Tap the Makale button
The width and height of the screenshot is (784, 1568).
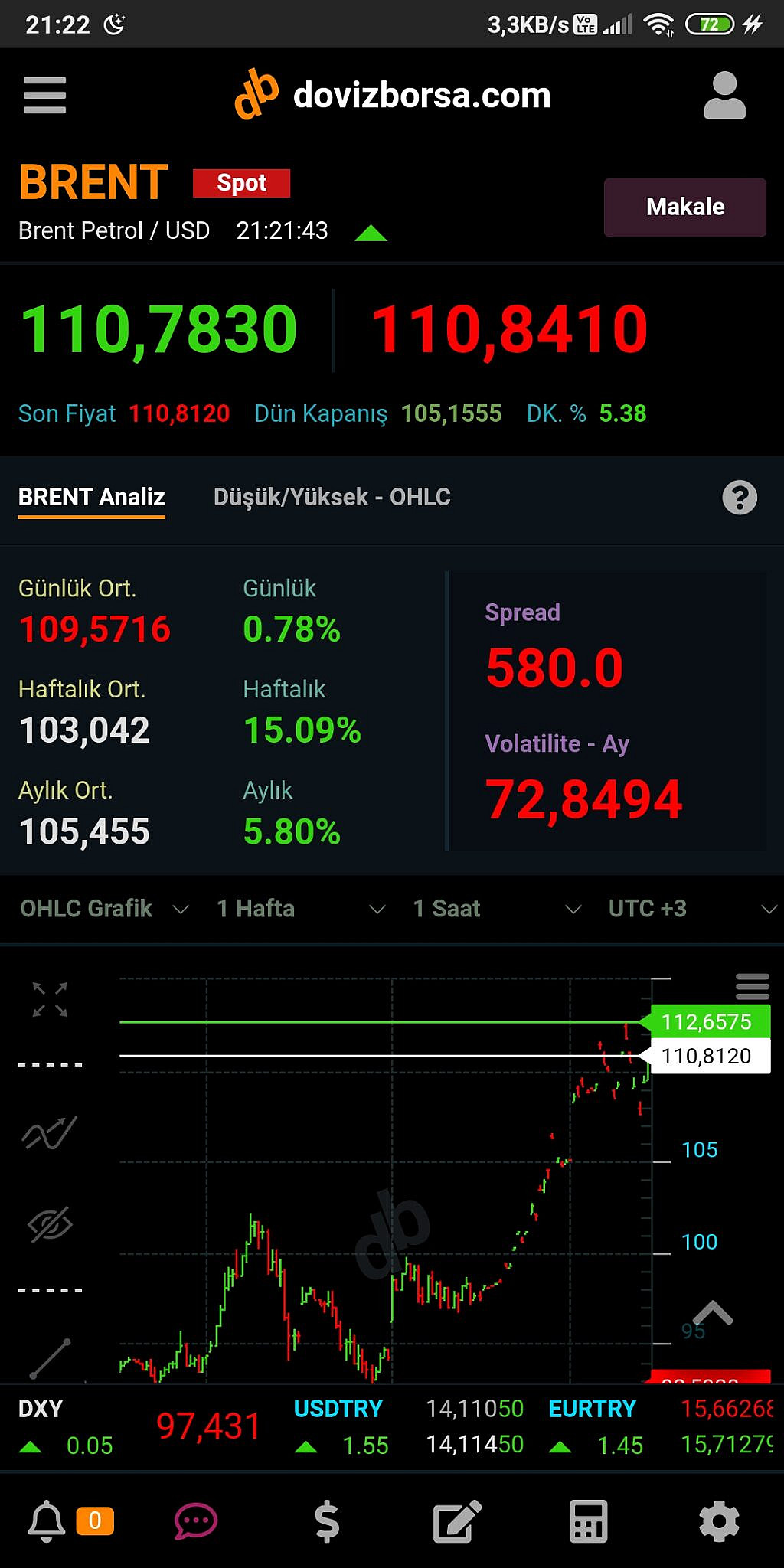(684, 207)
